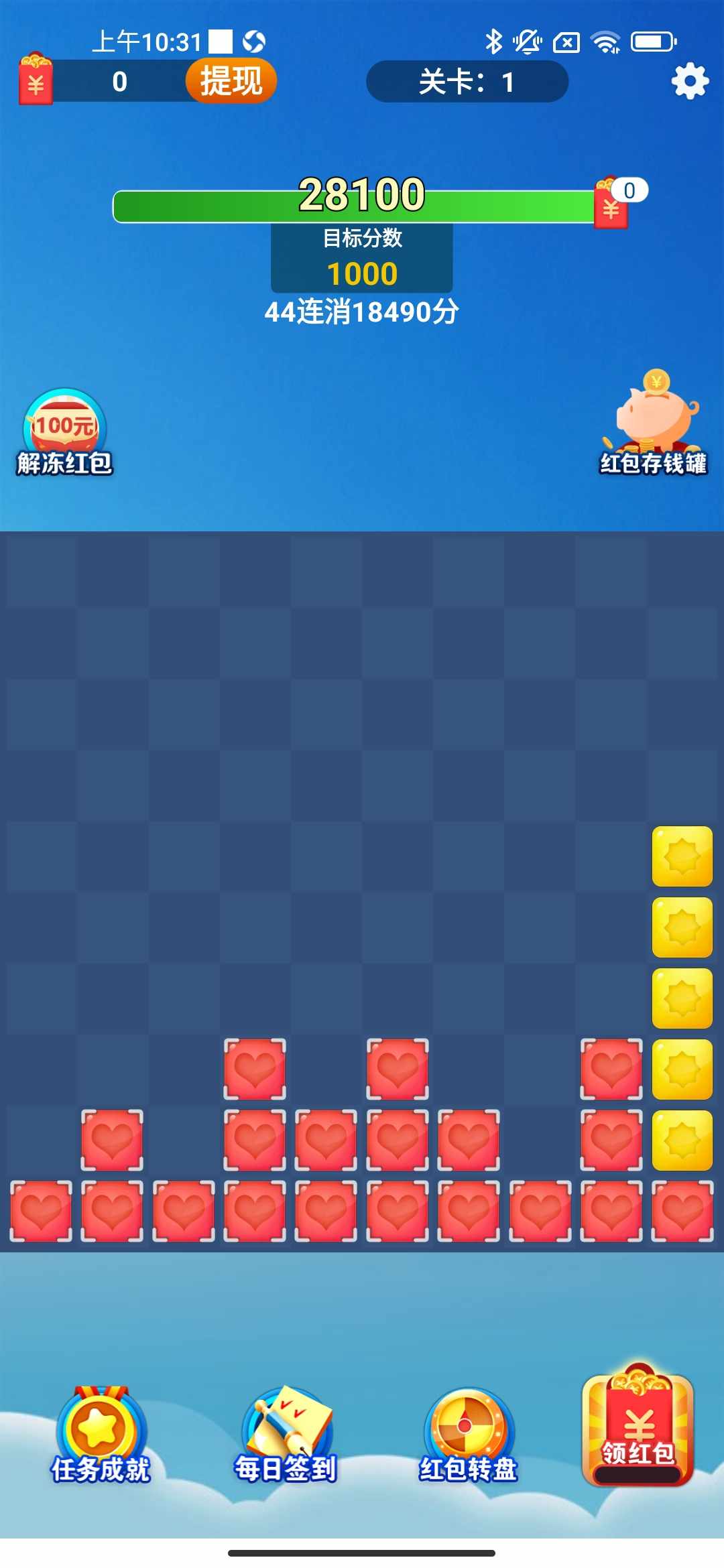Viewport: 724px width, 1568px height.
Task: Open the settings gear
Action: tap(690, 82)
